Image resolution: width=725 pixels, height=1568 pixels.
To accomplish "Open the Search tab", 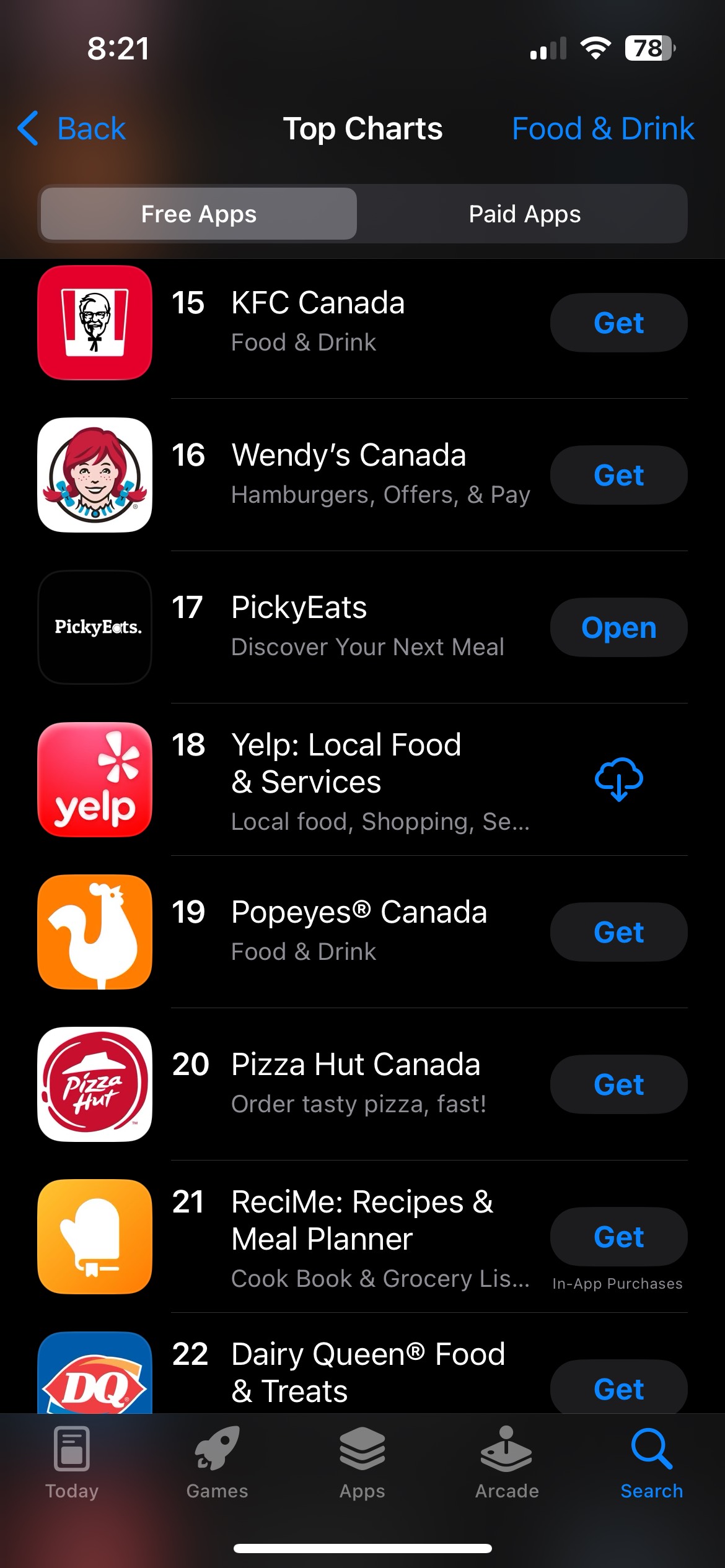I will (x=652, y=1461).
